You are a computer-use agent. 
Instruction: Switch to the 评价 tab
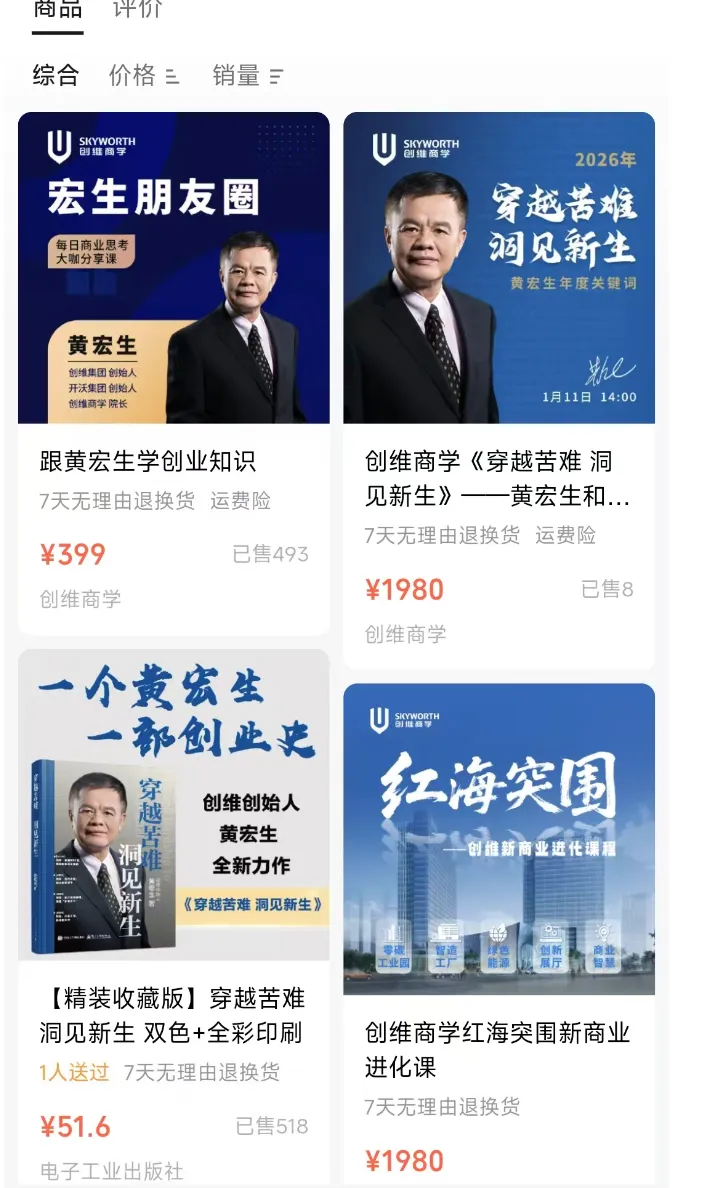[x=137, y=11]
